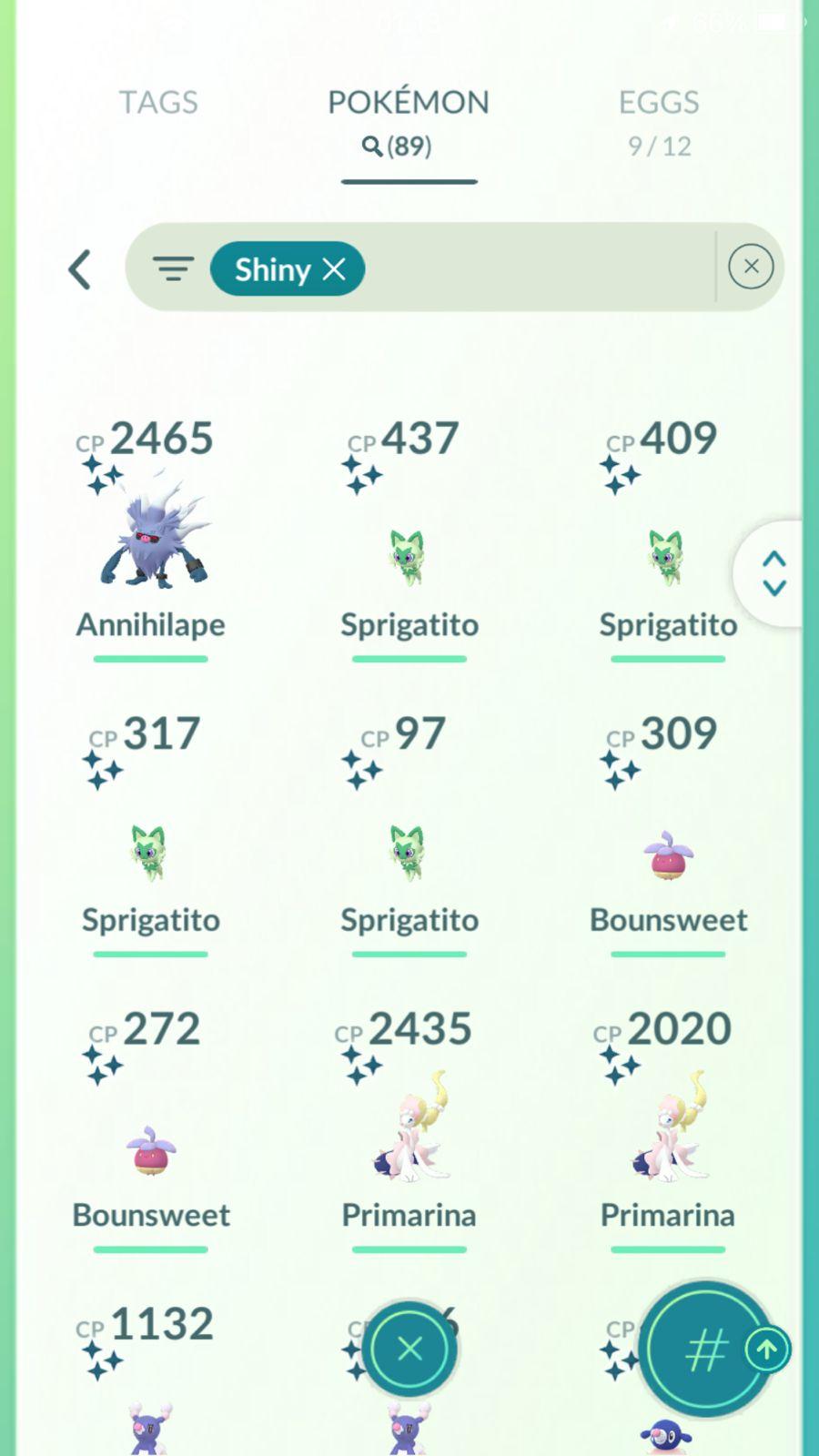Open the Pokémon with CP 1132
The image size is (819, 1456).
[149, 1401]
